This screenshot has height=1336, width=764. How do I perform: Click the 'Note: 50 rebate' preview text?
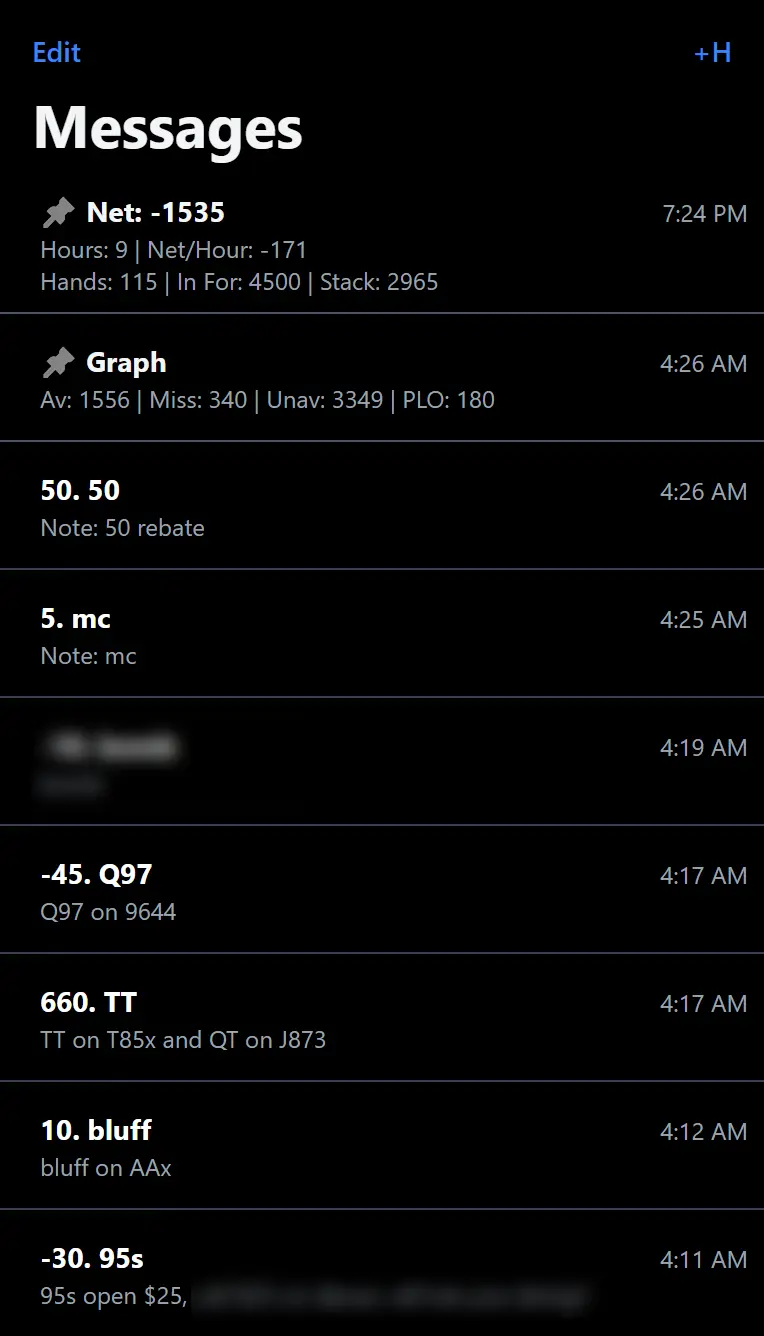click(122, 527)
